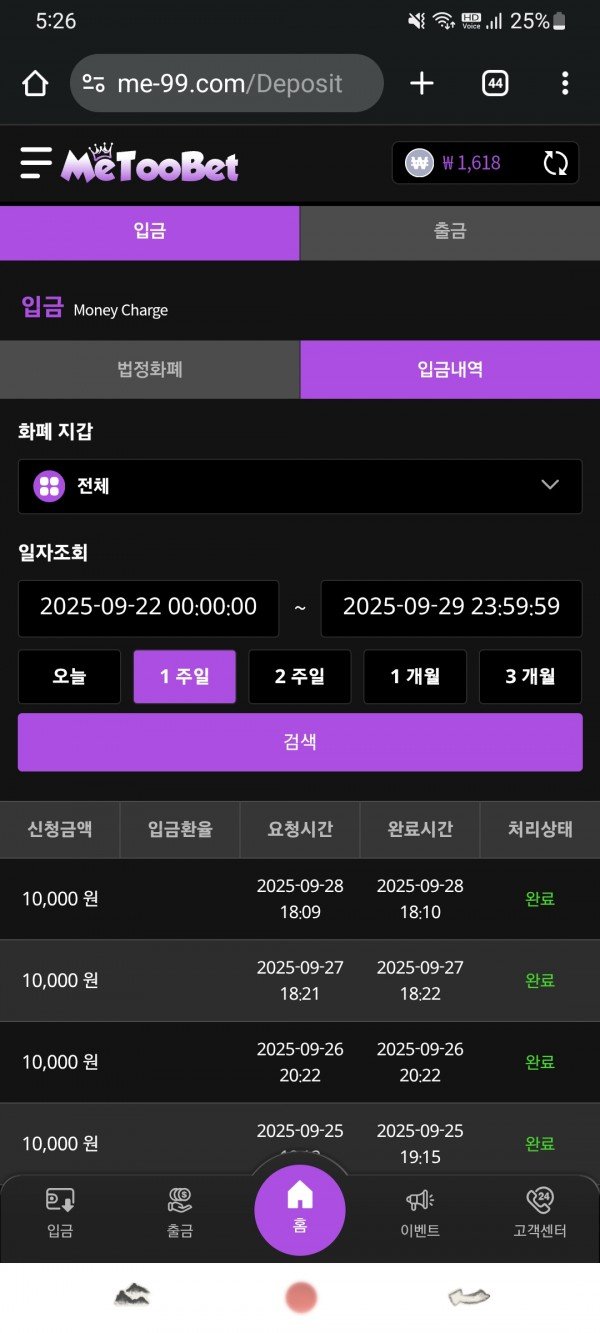Filter by 오늘

[69, 677]
